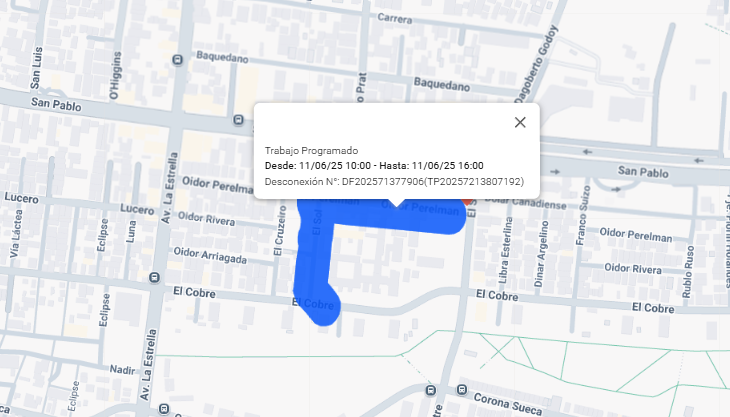Close the Trabajo Programado info popup
The height and width of the screenshot is (417, 730).
519,122
